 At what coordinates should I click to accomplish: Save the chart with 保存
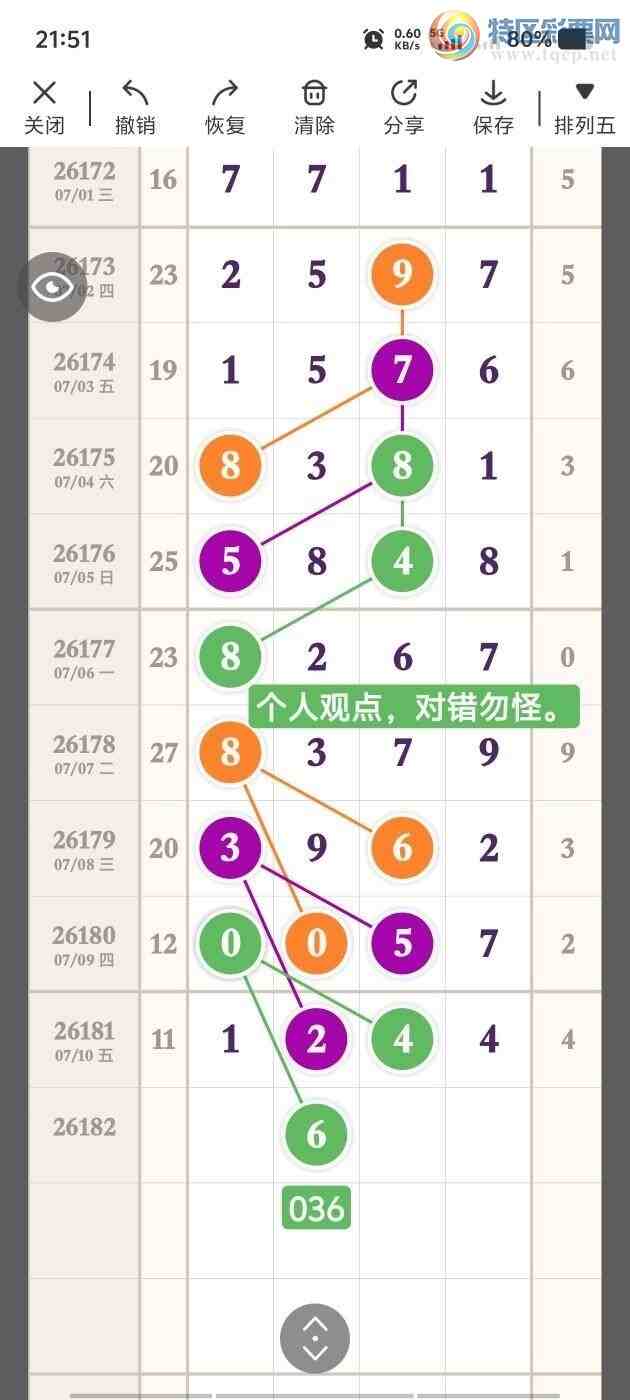pyautogui.click(x=493, y=108)
